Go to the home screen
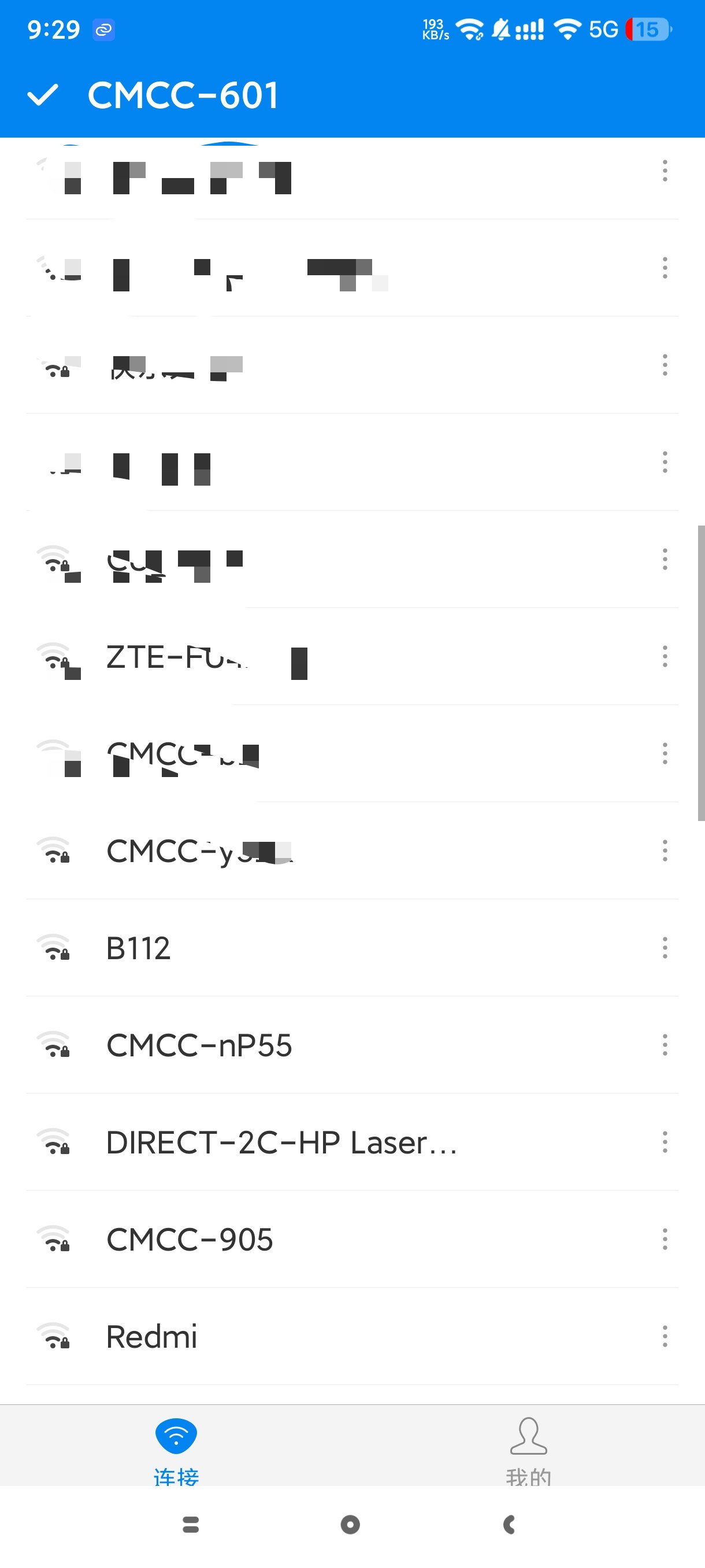 coord(350,1524)
